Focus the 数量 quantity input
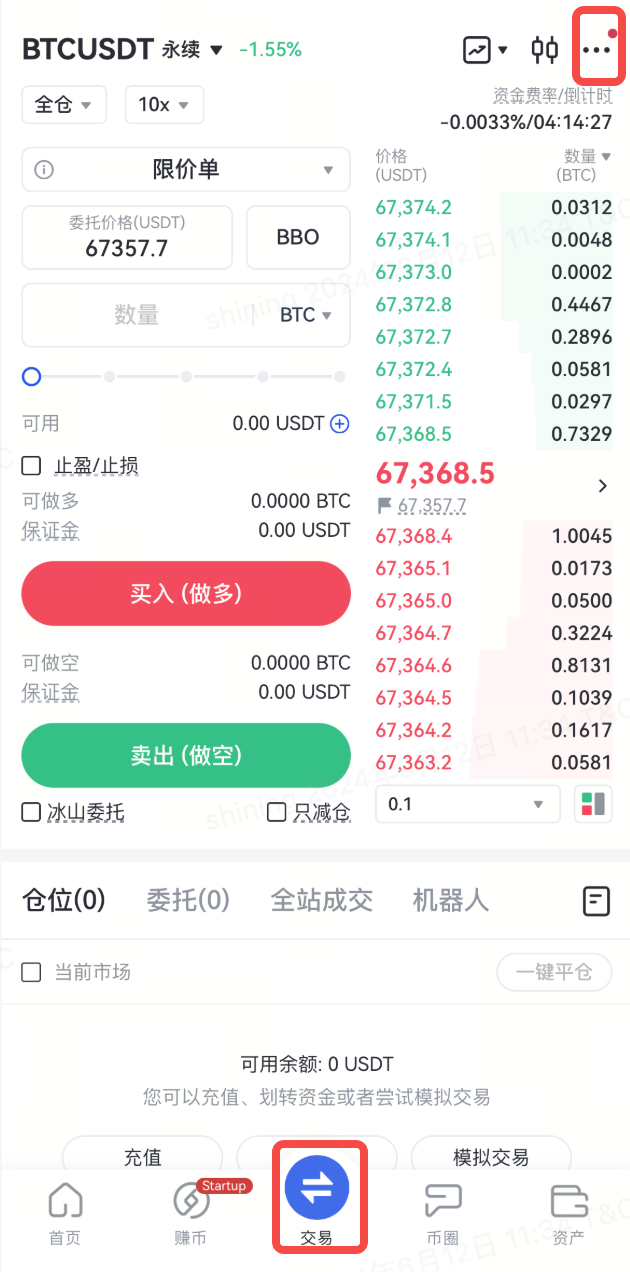 (x=136, y=315)
